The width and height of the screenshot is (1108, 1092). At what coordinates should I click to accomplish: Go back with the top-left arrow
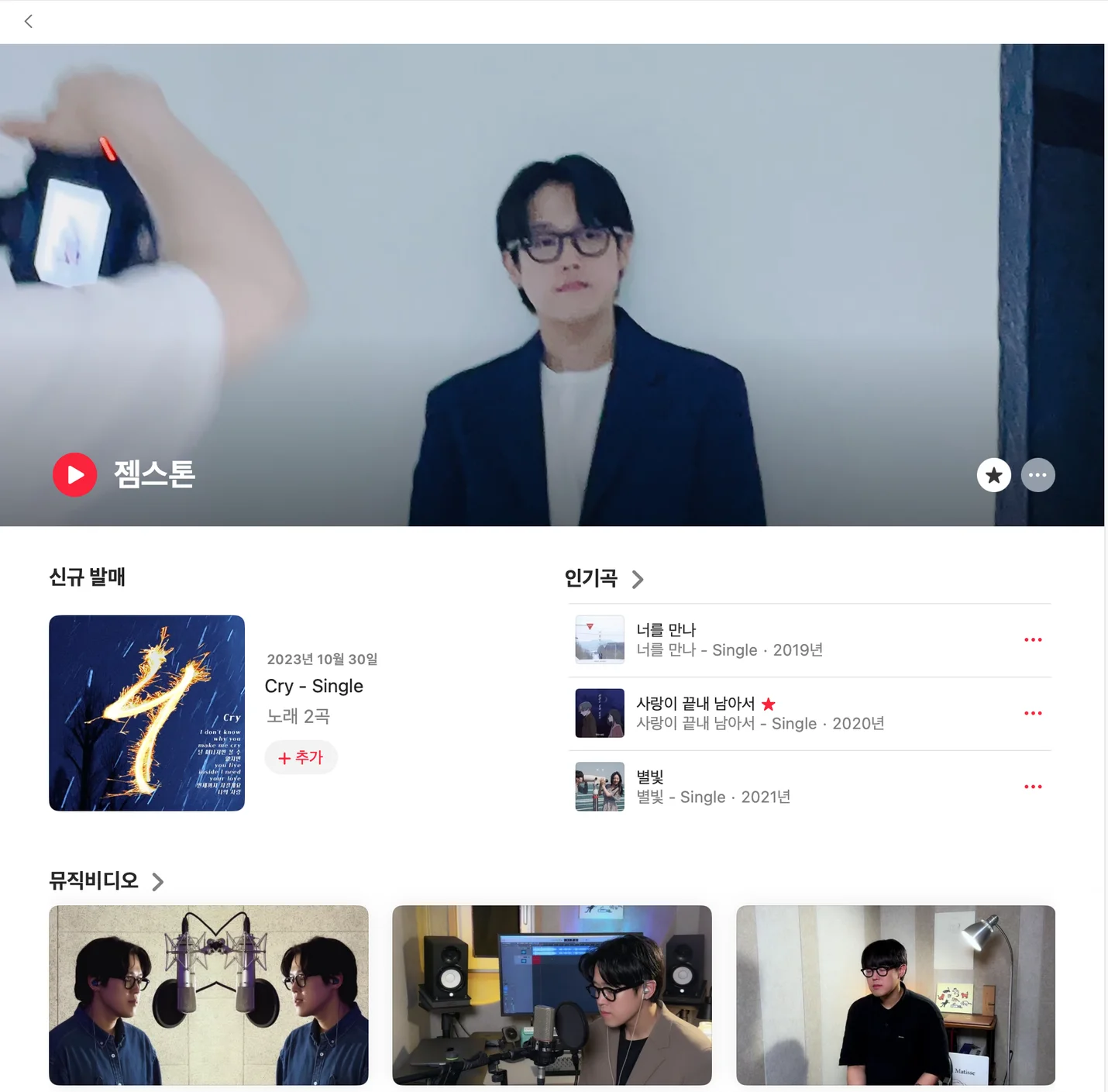tap(29, 22)
